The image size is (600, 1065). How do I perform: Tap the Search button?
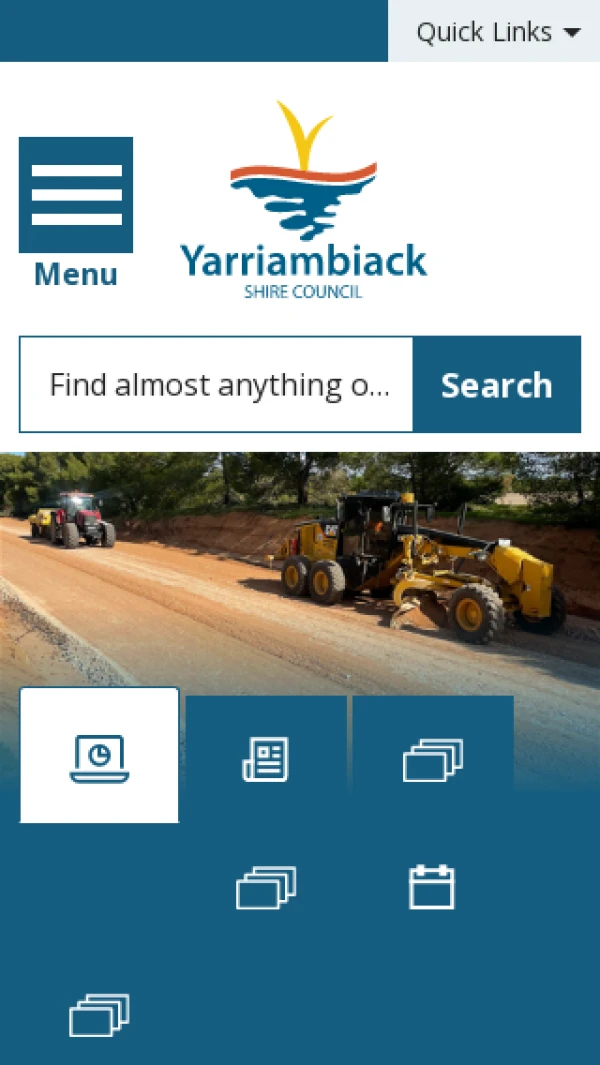[x=496, y=385]
